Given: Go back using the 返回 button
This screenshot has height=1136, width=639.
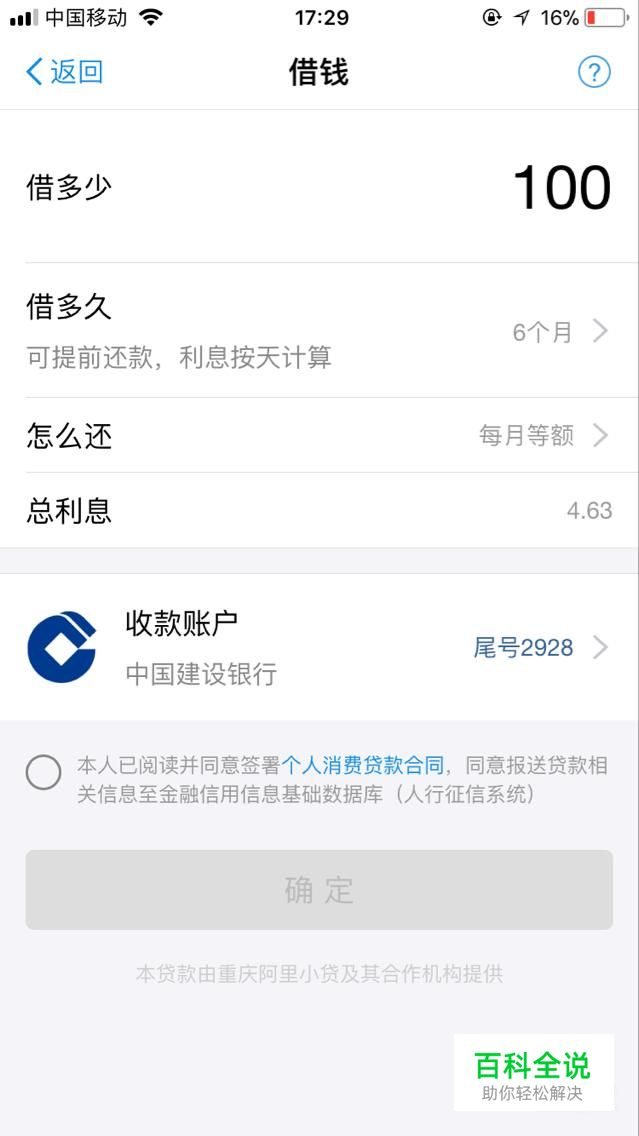Looking at the screenshot, I should [64, 72].
